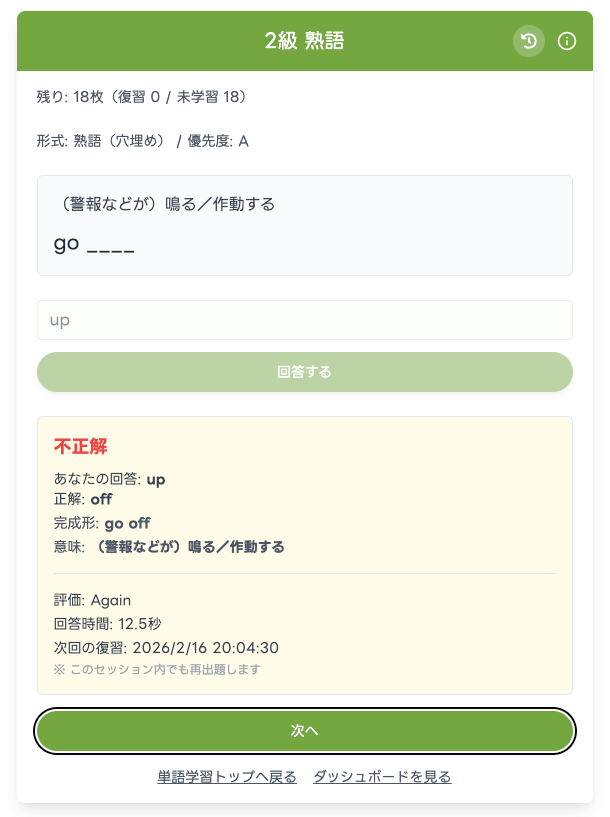Focus the answer input field
This screenshot has height=817, width=610.
304,320
